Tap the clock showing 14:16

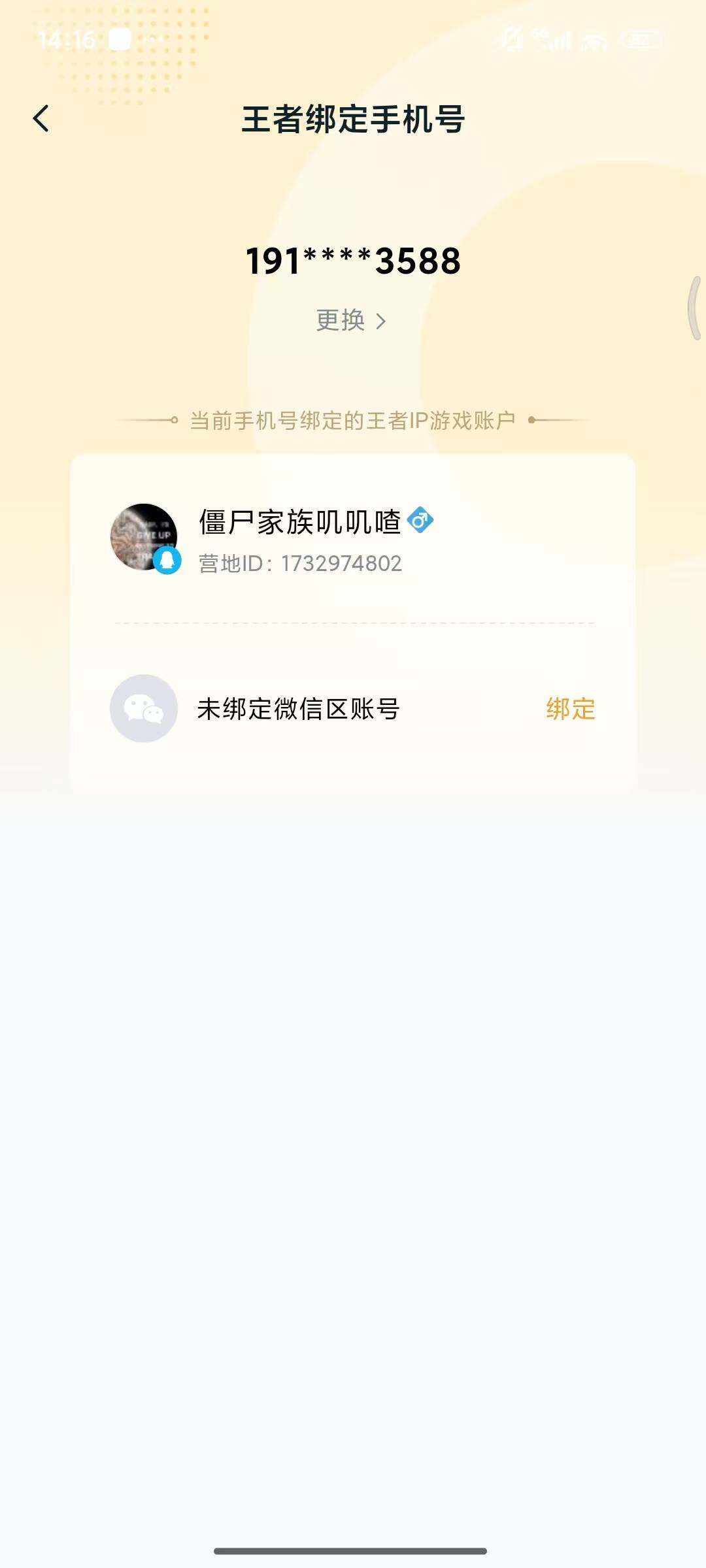[x=66, y=38]
